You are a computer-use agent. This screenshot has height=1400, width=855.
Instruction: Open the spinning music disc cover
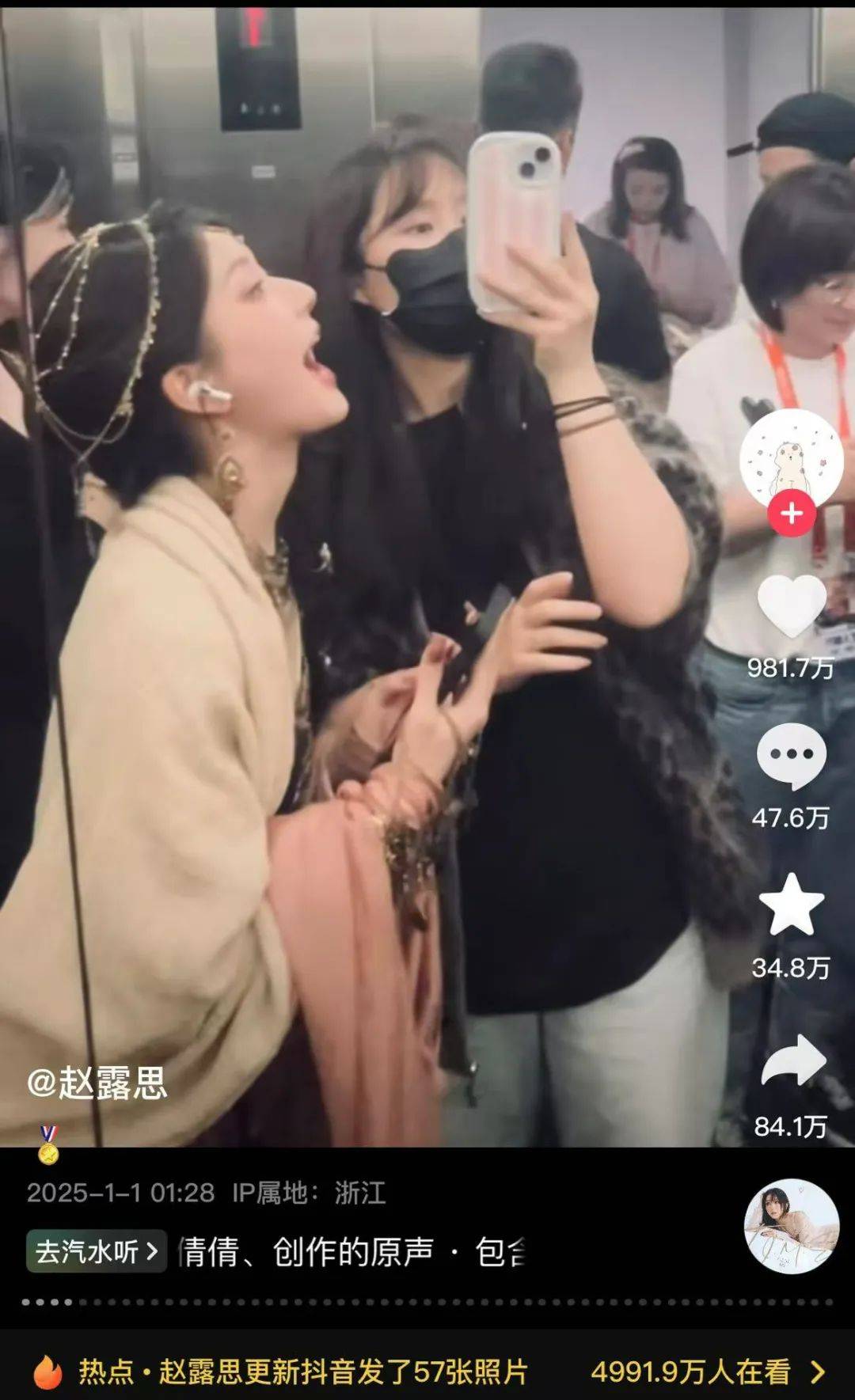pos(791,1226)
